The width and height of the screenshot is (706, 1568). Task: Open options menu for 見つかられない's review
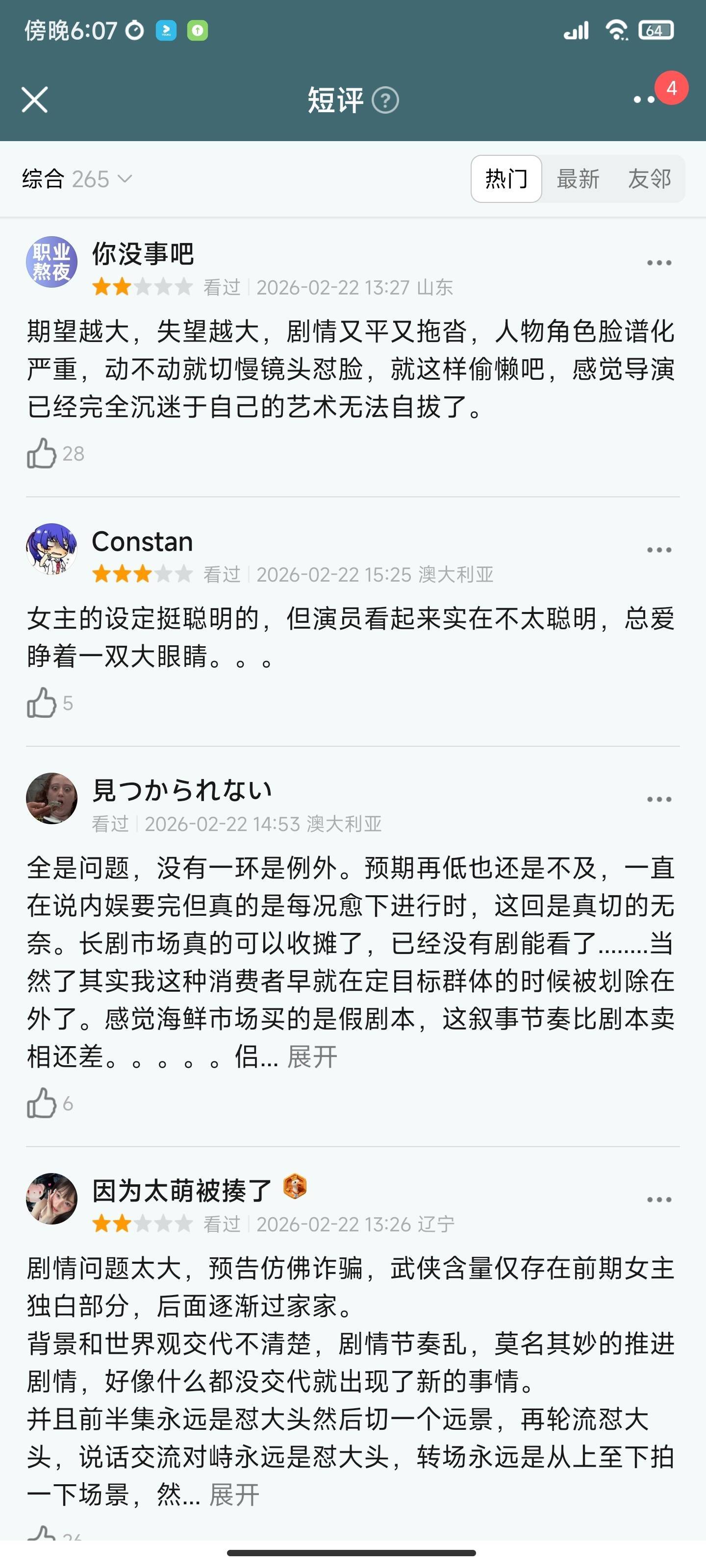point(658,799)
